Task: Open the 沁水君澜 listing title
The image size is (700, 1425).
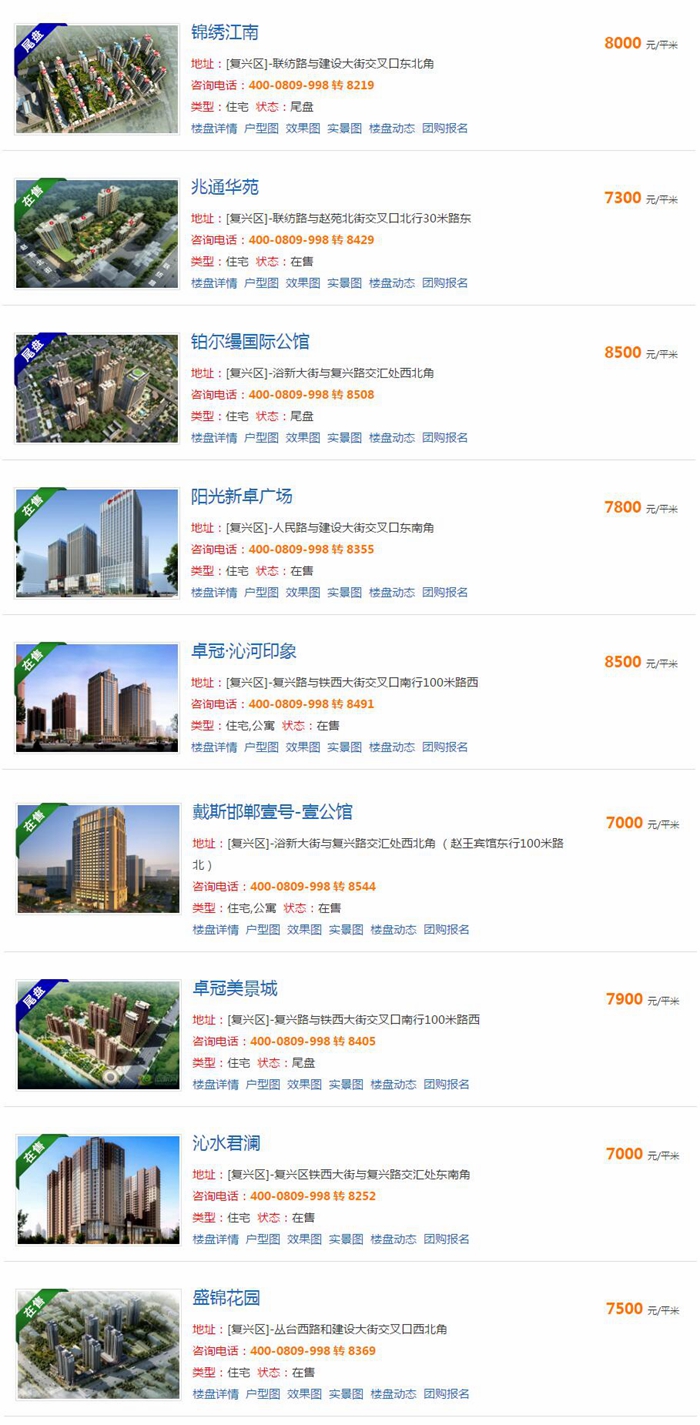Action: pyautogui.click(x=226, y=1144)
